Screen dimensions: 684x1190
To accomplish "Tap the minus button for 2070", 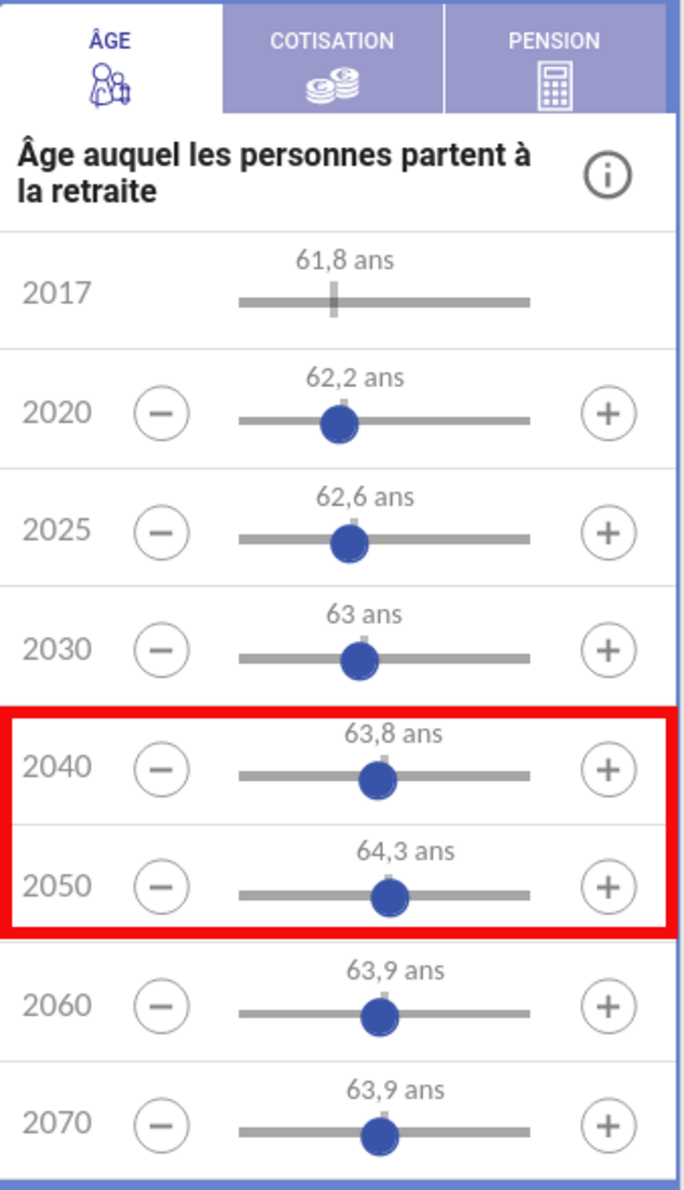I will 161,1125.
